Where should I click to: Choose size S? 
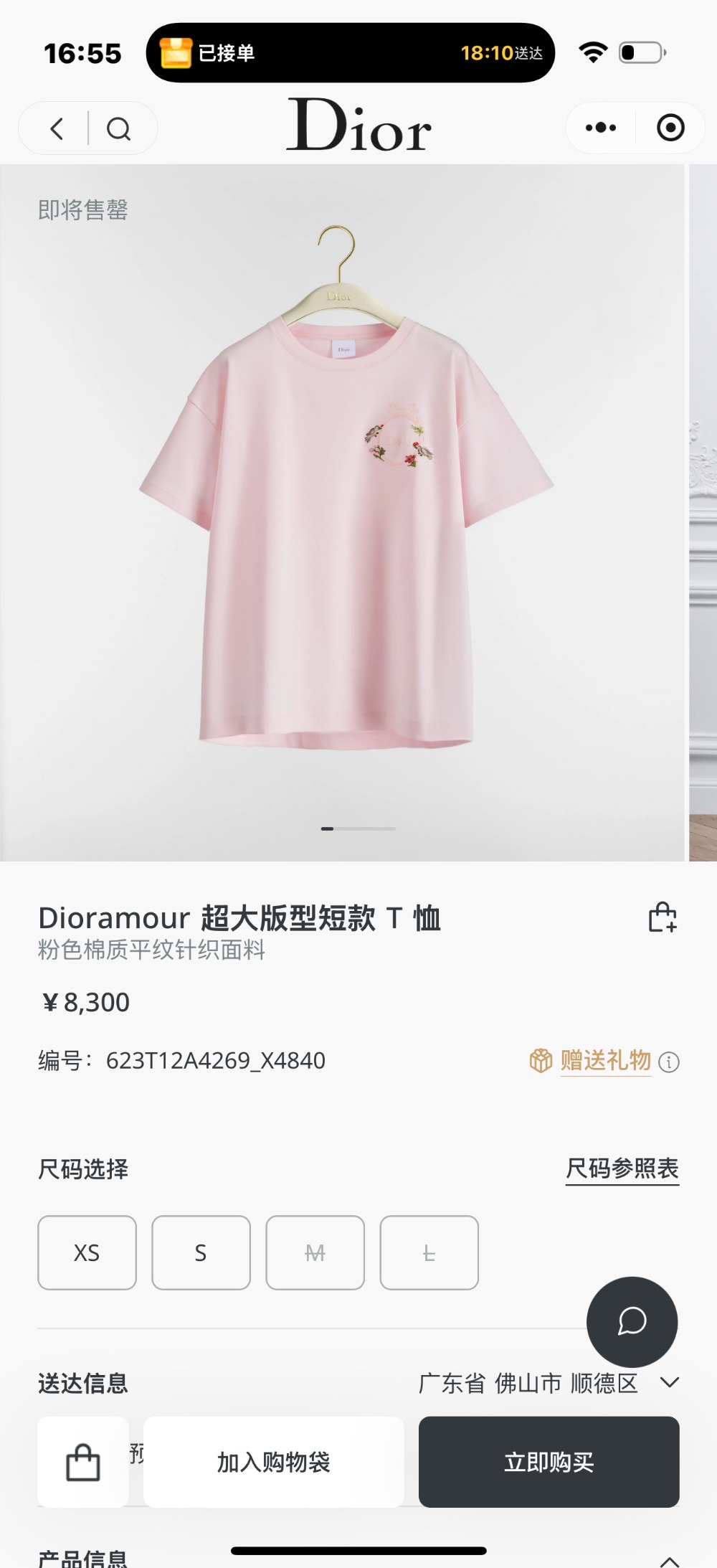(201, 1252)
